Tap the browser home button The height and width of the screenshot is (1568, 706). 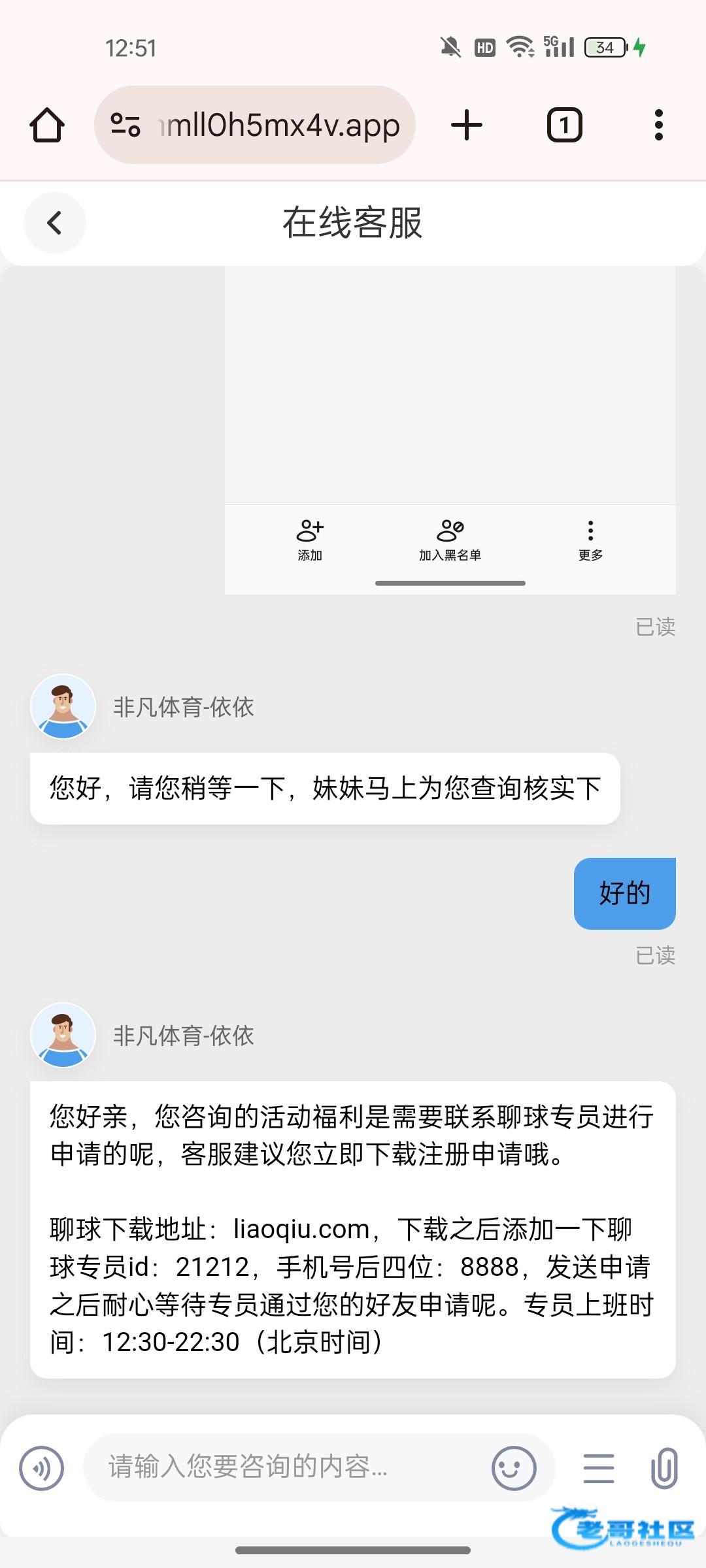[47, 125]
